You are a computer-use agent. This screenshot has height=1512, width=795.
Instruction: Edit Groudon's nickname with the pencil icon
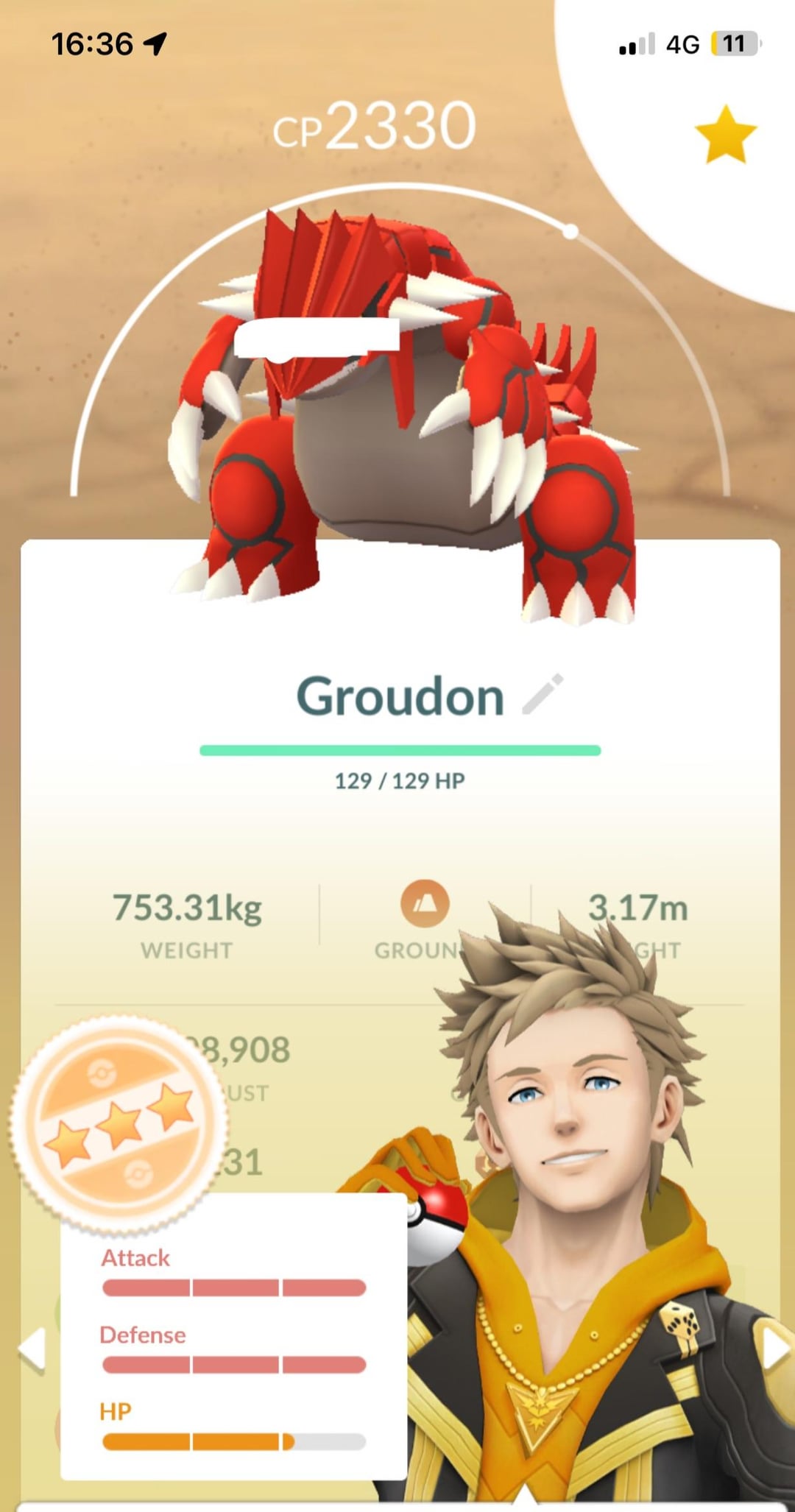pyautogui.click(x=543, y=694)
